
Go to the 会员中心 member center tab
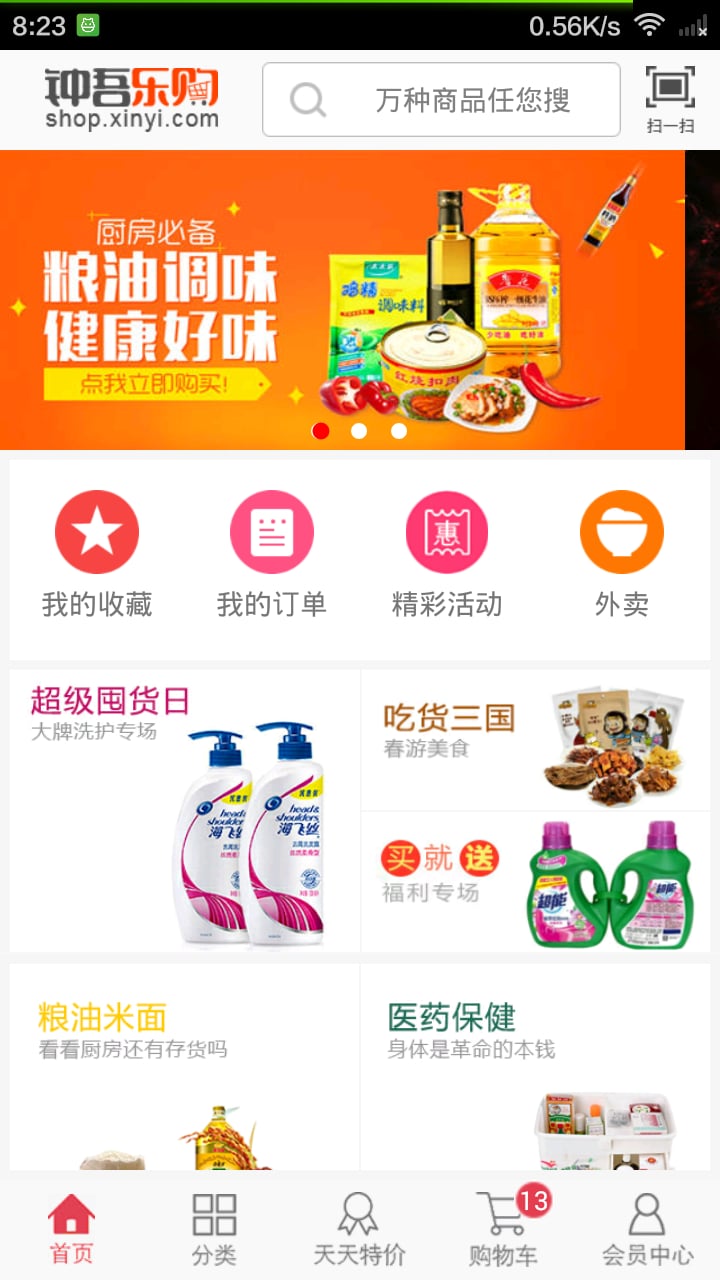coord(647,1228)
